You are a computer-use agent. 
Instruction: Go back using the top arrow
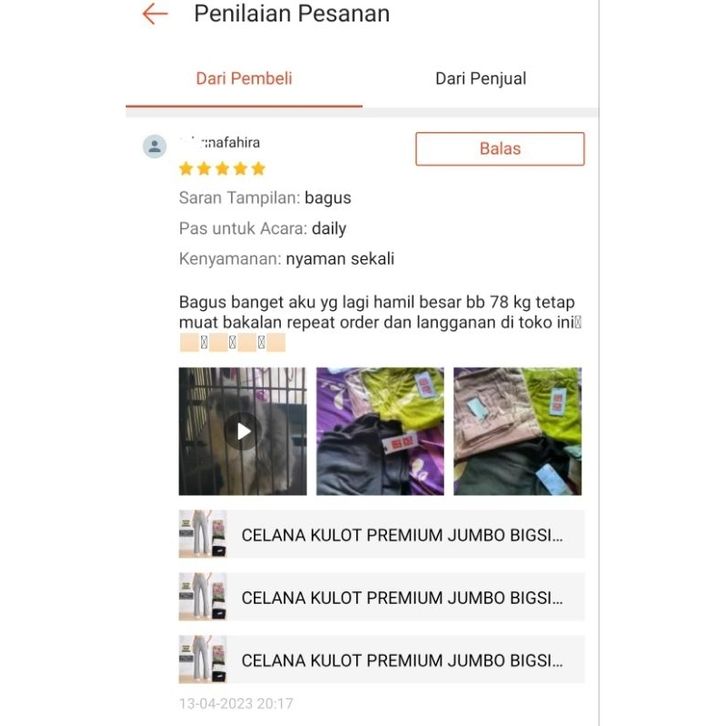click(155, 14)
